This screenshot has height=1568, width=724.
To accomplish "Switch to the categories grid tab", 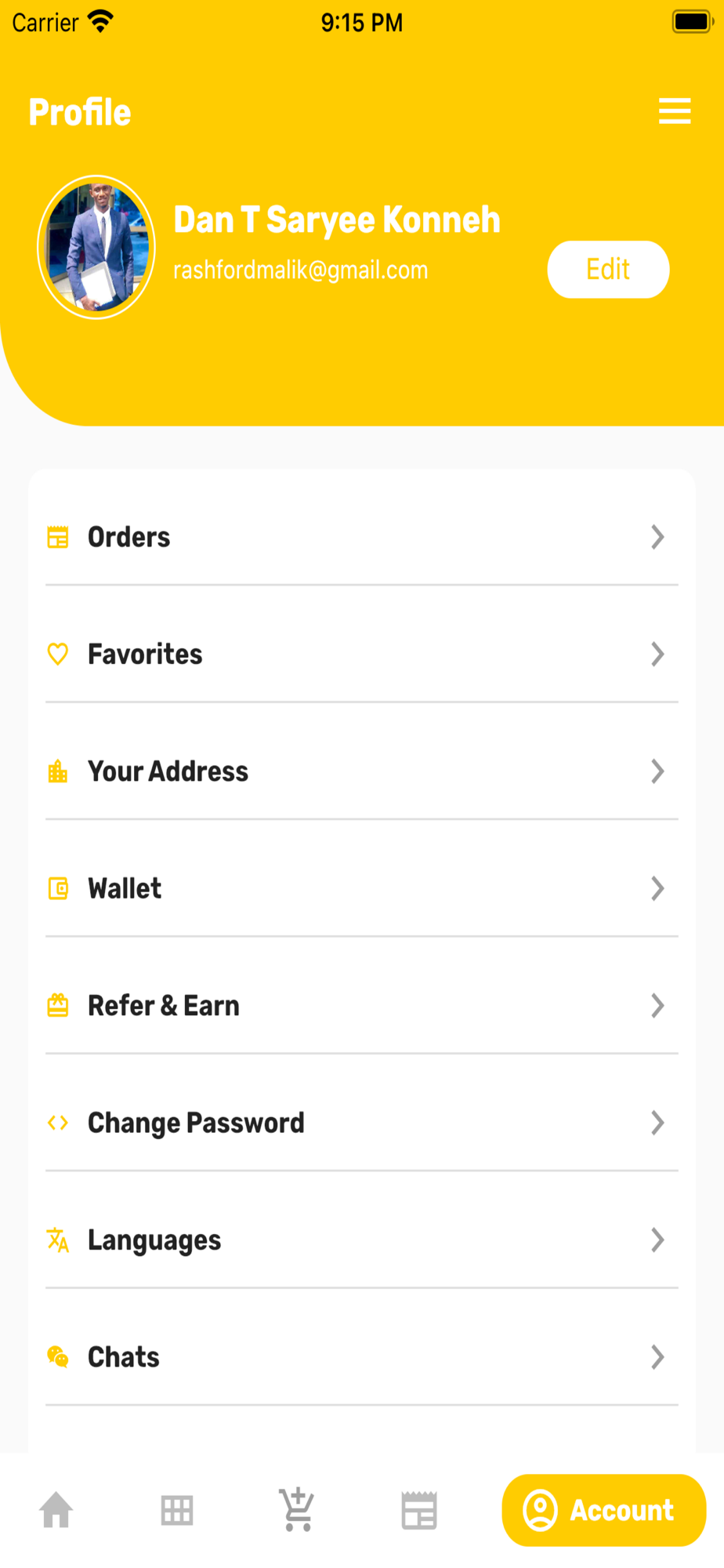I will pos(177,1510).
